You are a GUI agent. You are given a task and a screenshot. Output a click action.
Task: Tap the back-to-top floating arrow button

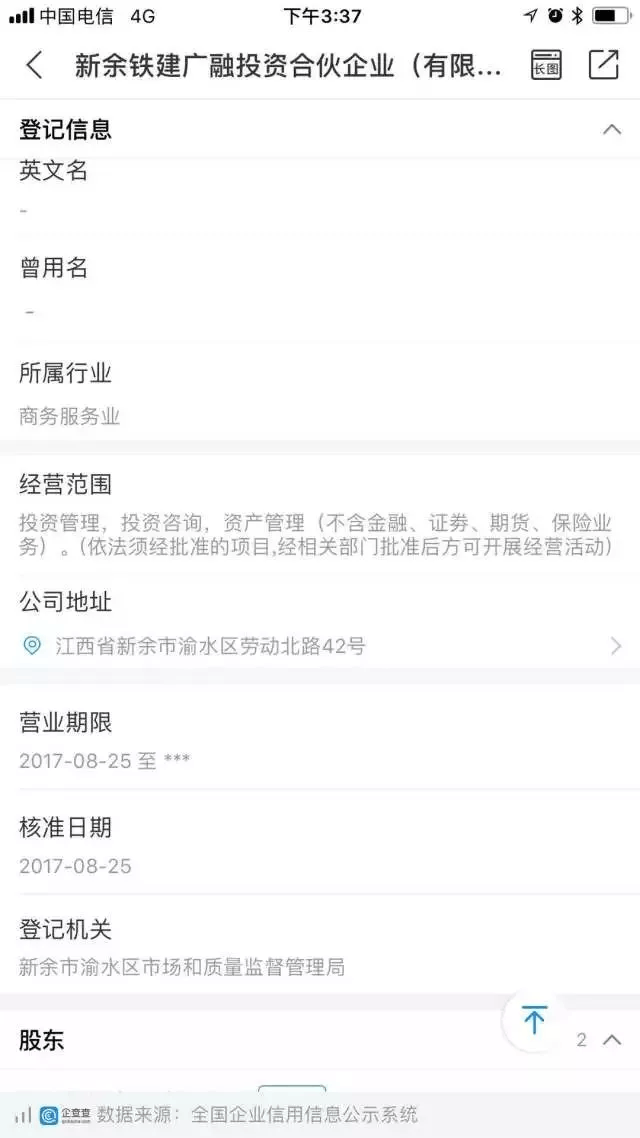pyautogui.click(x=534, y=1020)
